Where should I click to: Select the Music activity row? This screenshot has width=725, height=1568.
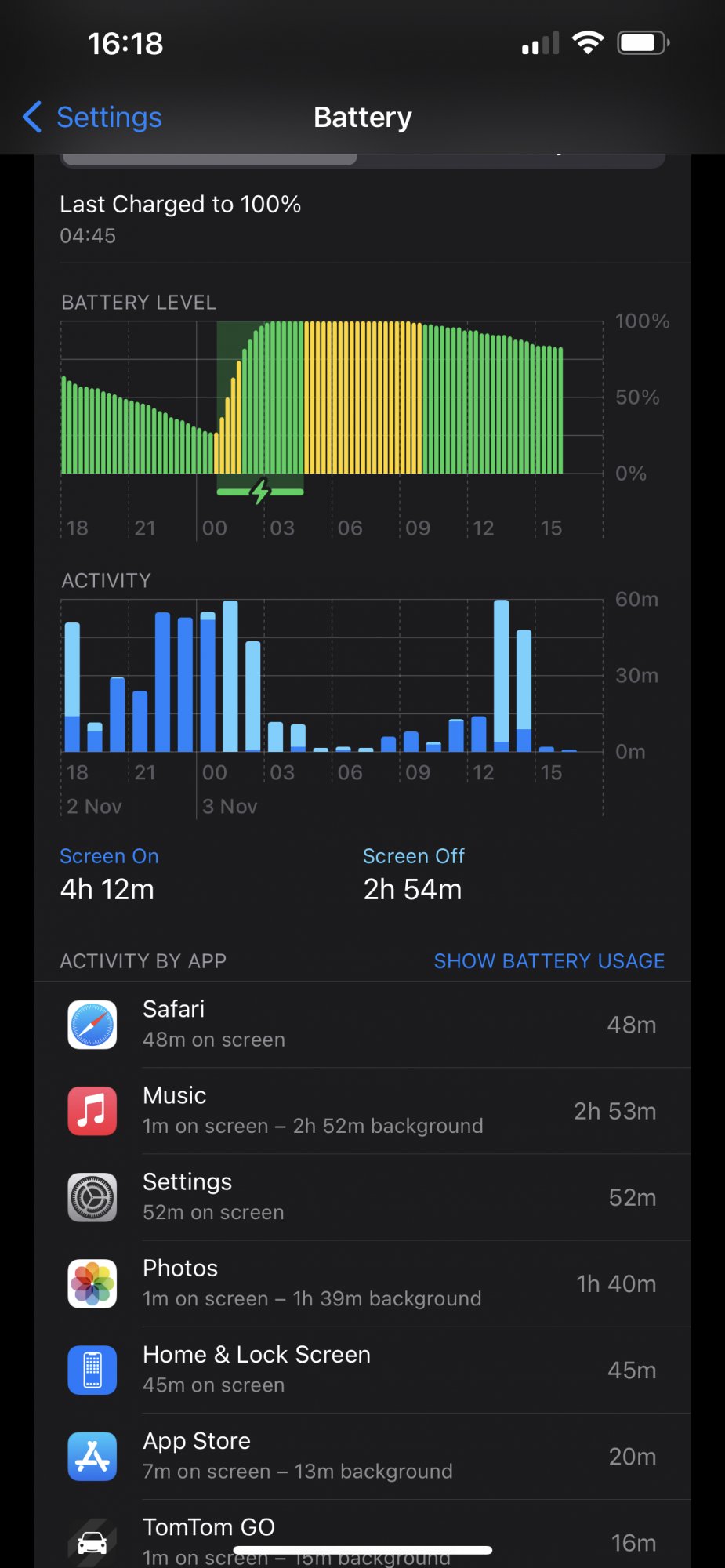362,1111
